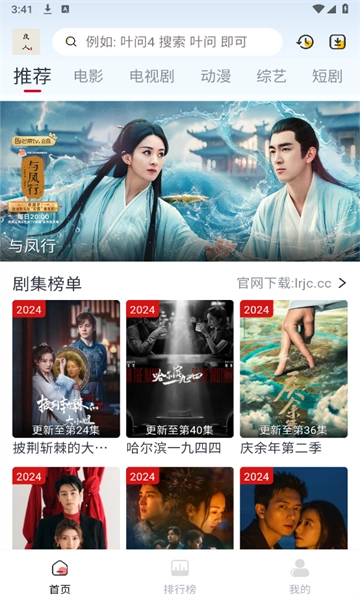Select the 动漫 tab
Screen dimensions: 360x600
tap(216, 76)
